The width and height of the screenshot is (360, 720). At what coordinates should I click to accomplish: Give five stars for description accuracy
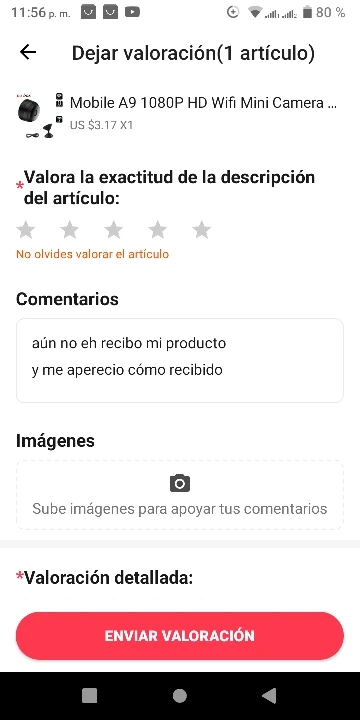tap(201, 230)
